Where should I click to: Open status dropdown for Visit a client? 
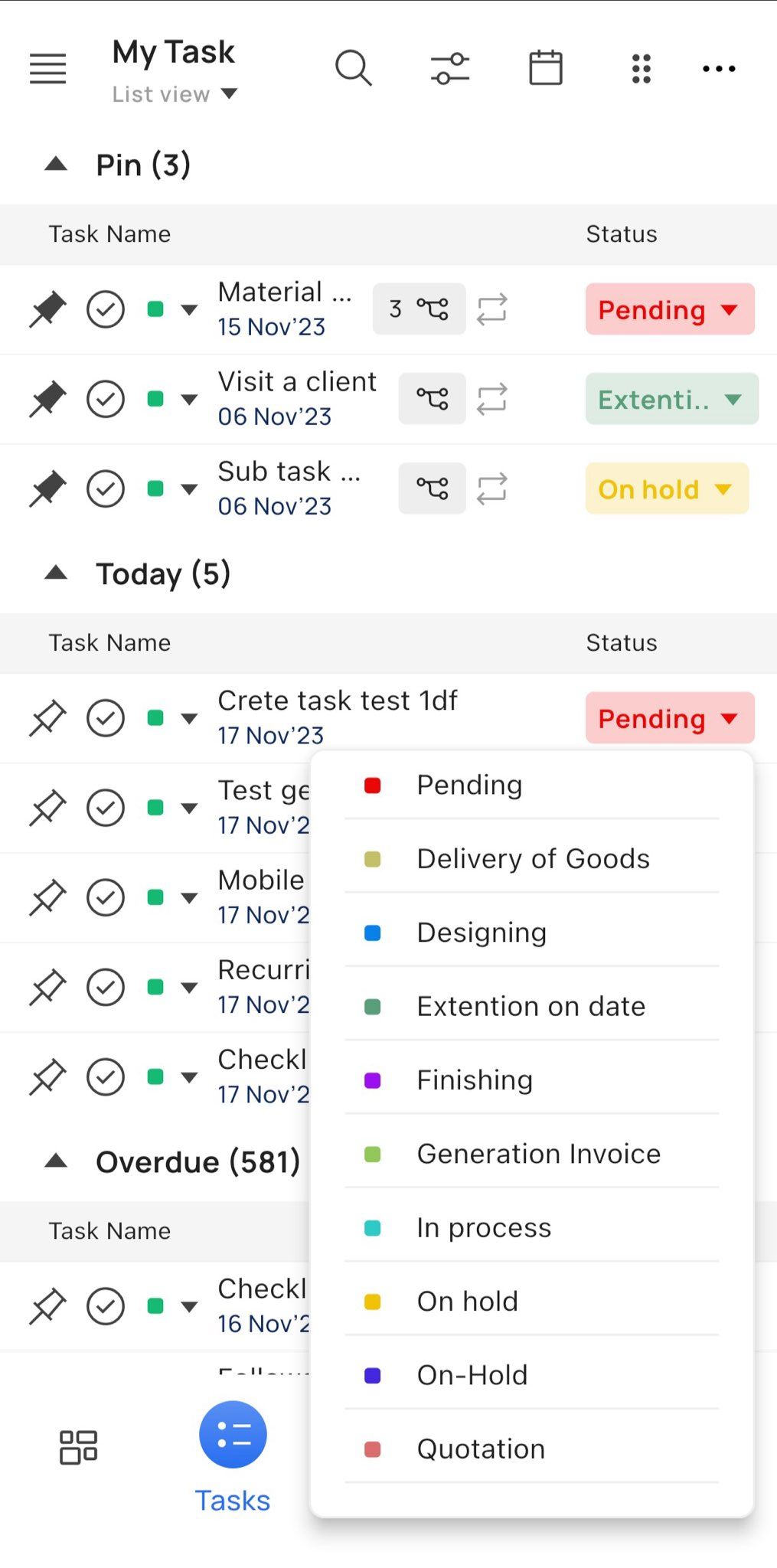point(671,399)
